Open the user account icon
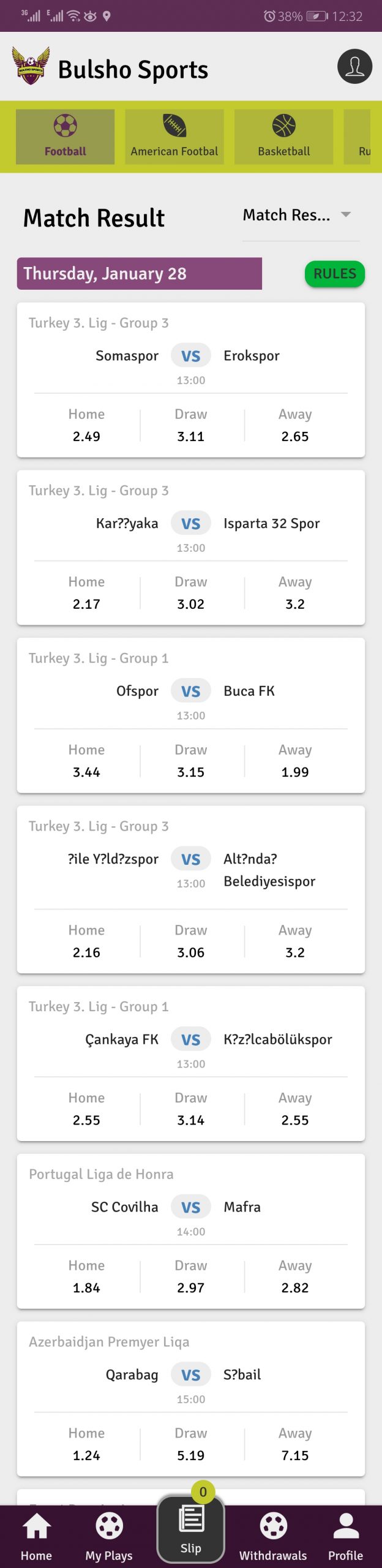Image resolution: width=382 pixels, height=1568 pixels. pyautogui.click(x=354, y=66)
